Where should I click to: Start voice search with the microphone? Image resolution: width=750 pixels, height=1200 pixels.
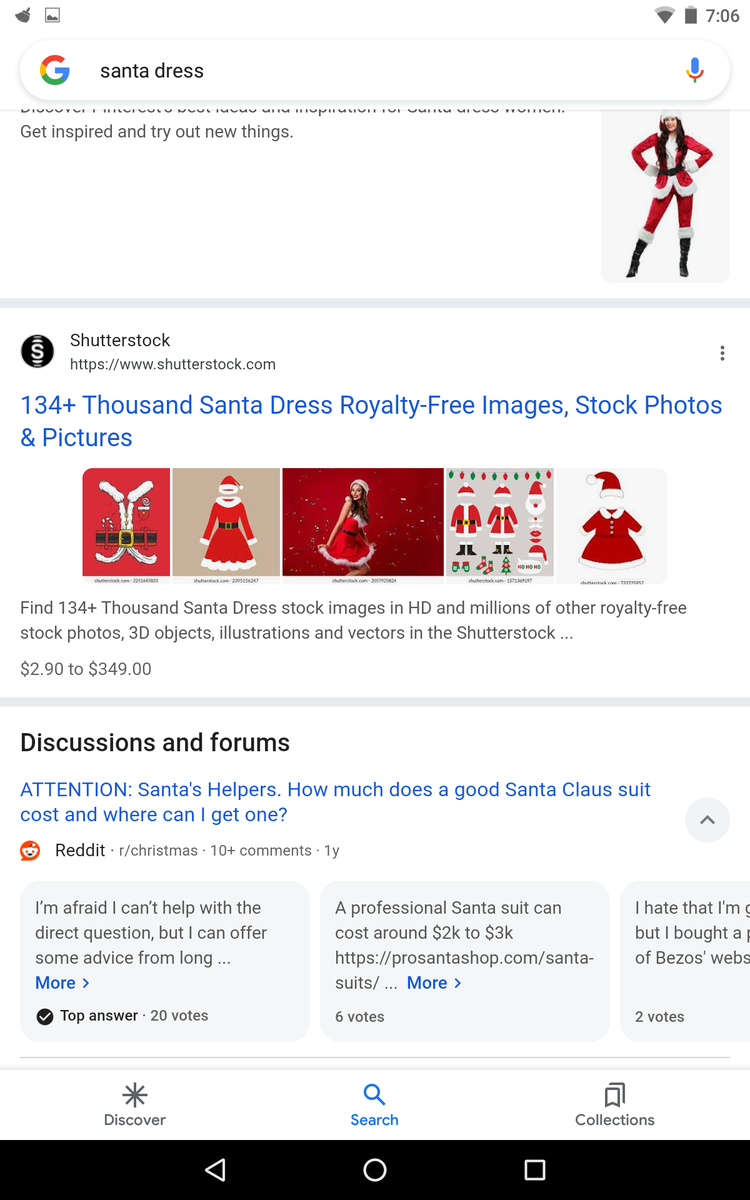point(695,70)
